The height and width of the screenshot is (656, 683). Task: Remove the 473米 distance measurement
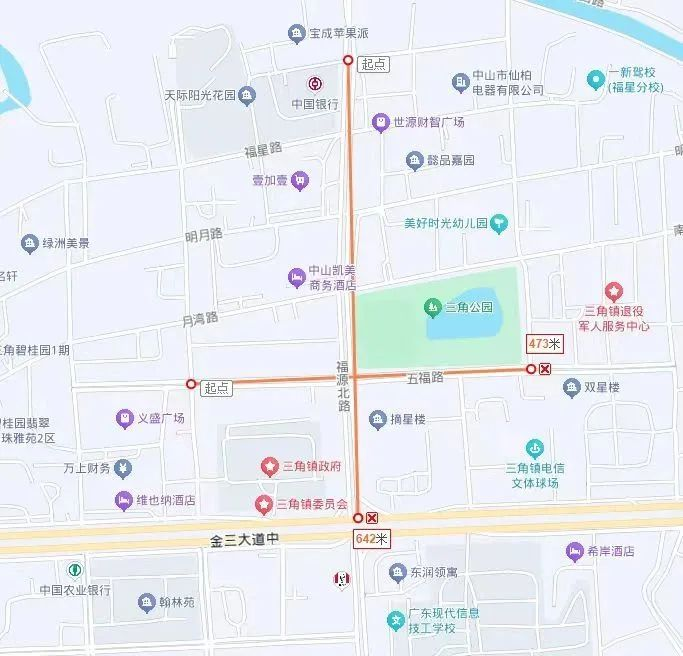(x=545, y=369)
